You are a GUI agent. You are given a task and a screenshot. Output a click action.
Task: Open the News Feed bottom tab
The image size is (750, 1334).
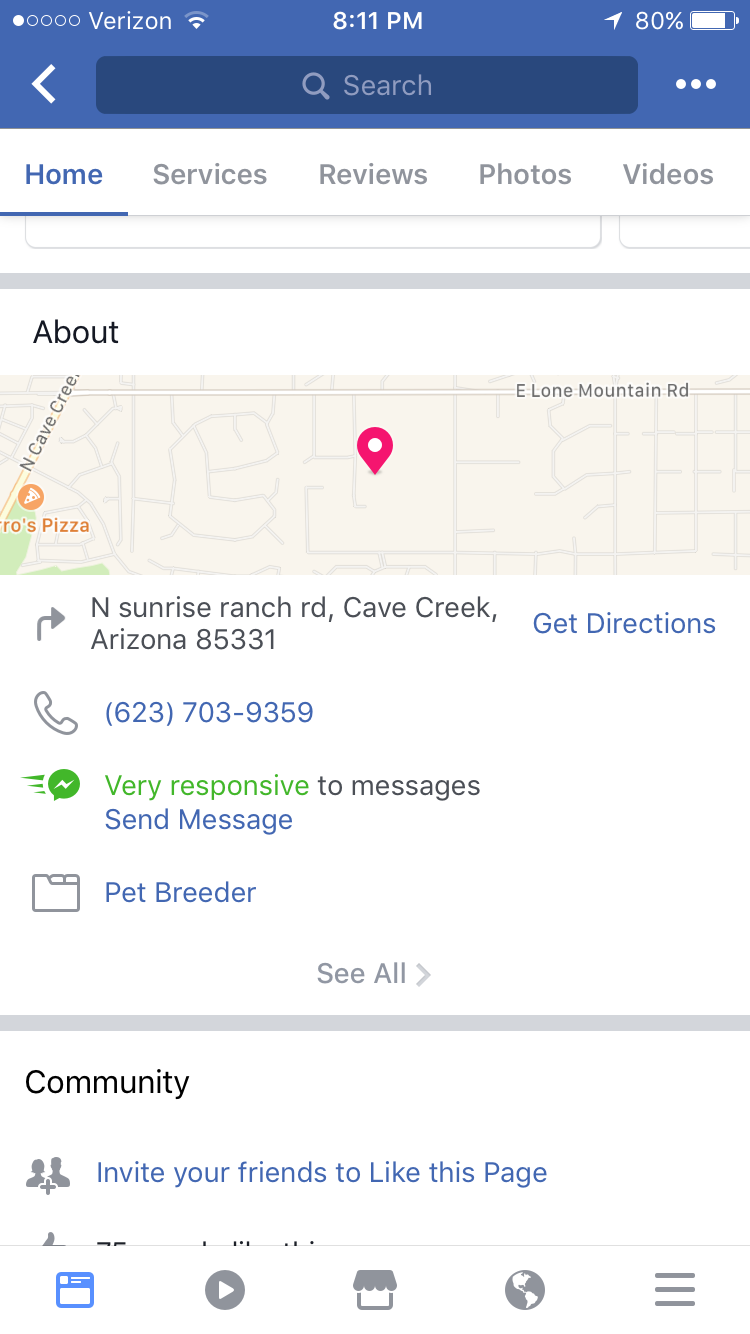point(75,1290)
